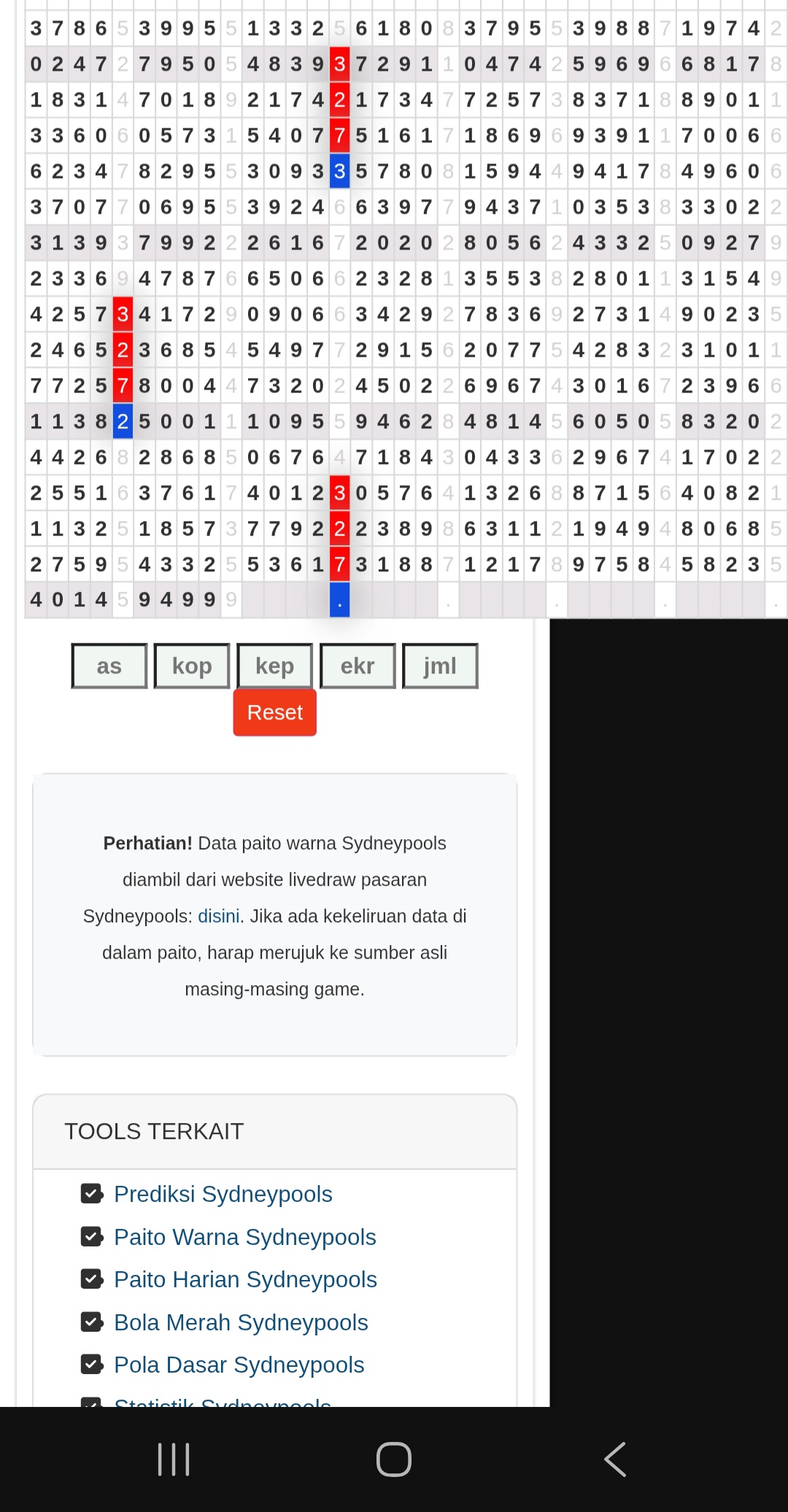Select the "kop" column button

pos(192,666)
